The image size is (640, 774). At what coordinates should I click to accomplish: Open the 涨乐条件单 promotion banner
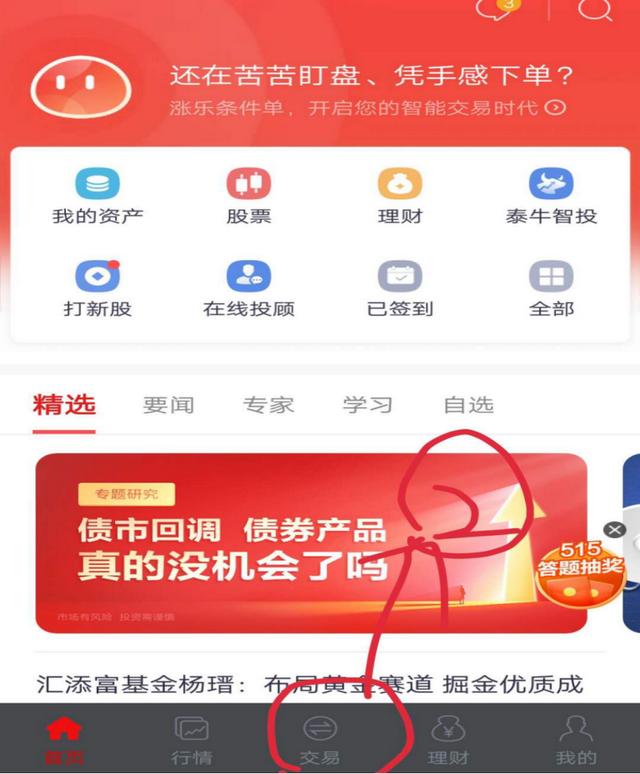[x=368, y=90]
